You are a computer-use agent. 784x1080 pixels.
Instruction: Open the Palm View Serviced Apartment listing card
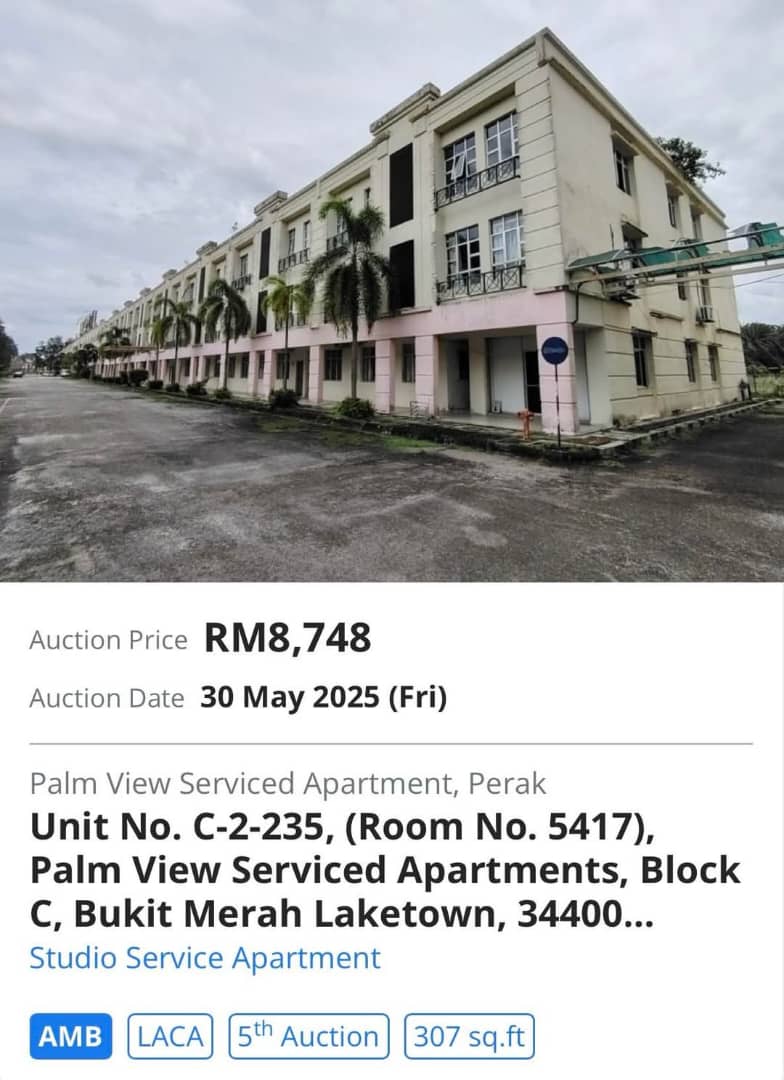(x=385, y=869)
